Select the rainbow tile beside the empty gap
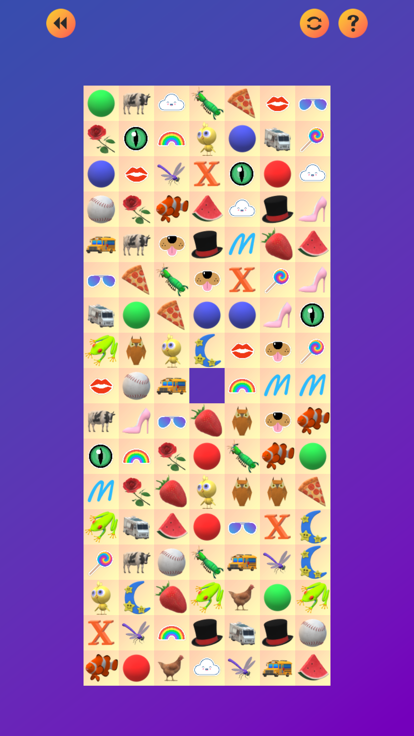 coord(242,386)
